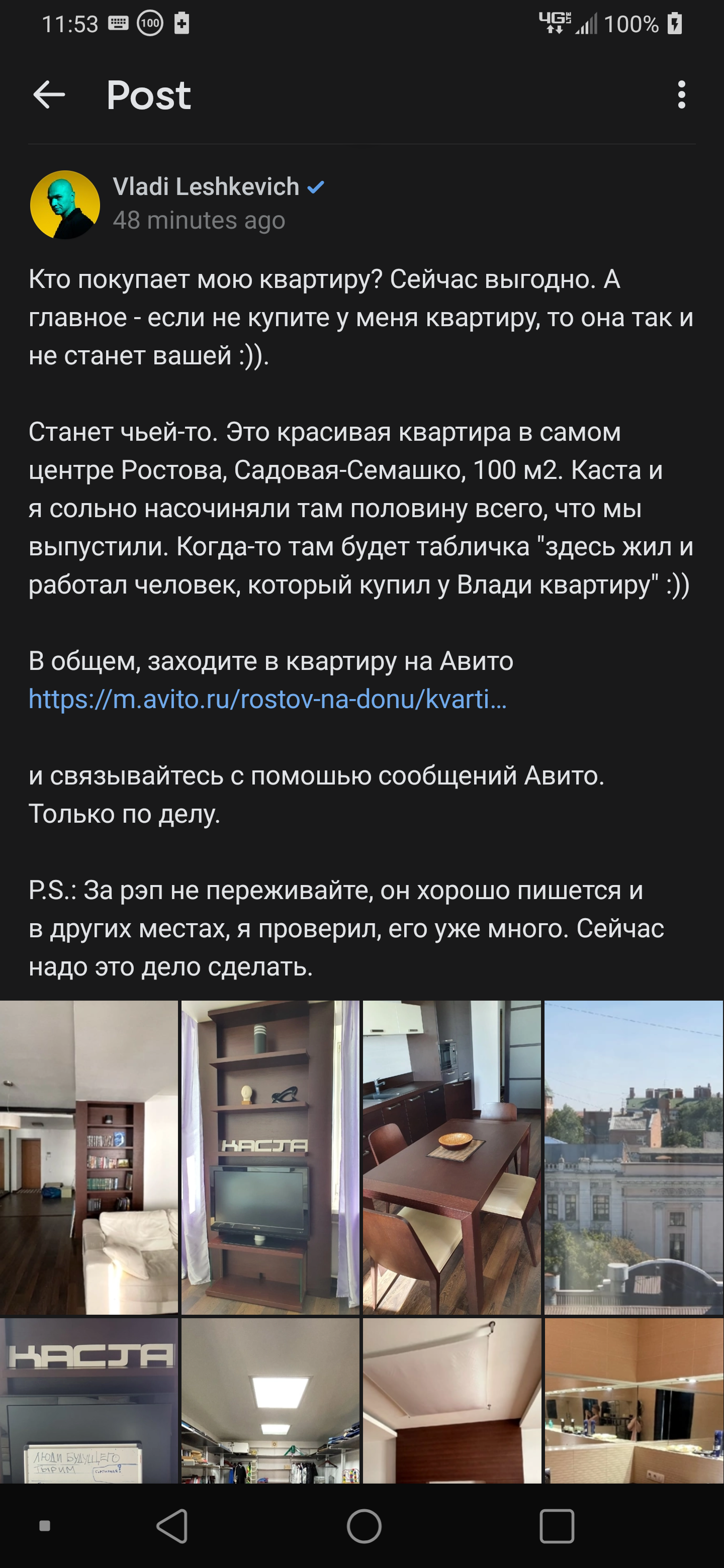View the white ceiling photo
This screenshot has height=1568, width=724.
coord(452,1400)
